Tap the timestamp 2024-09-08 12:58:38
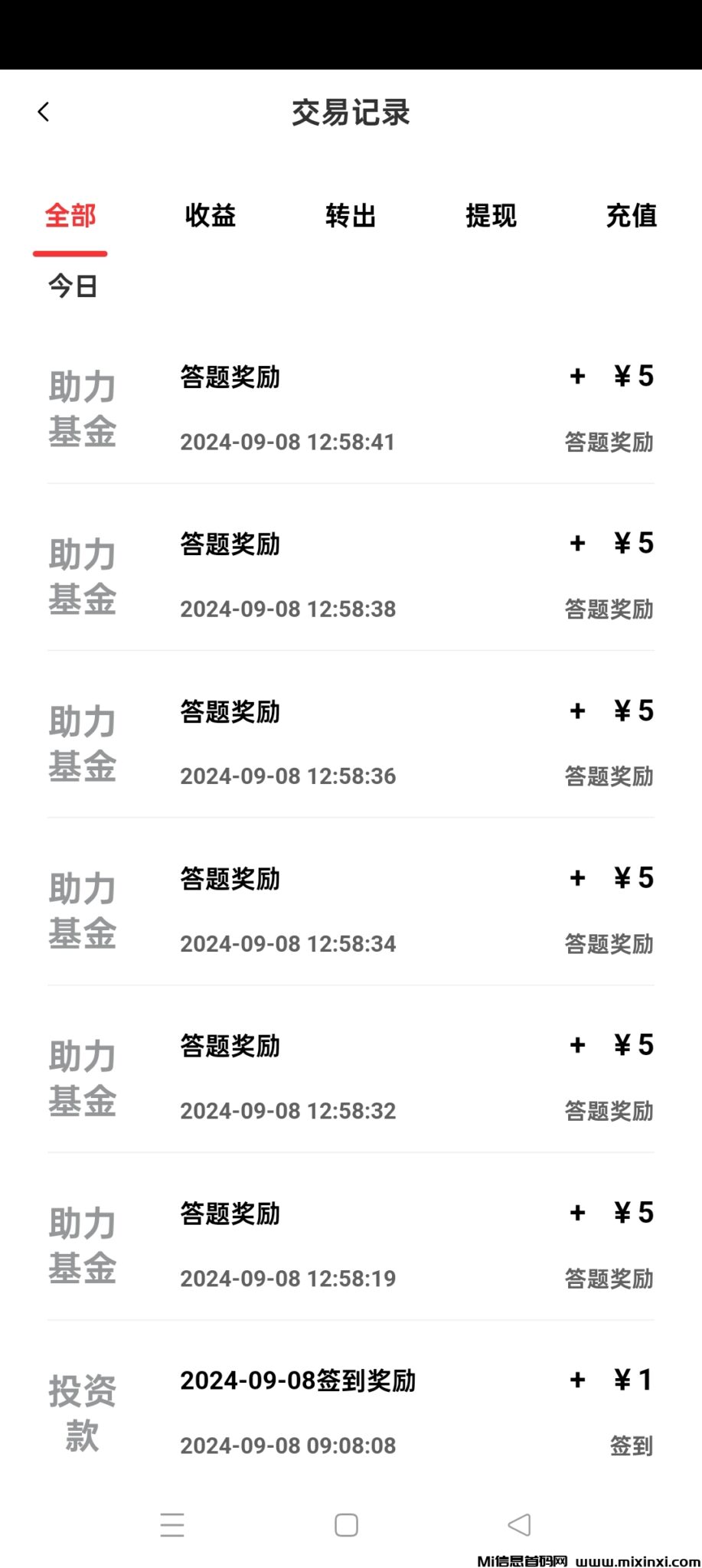The height and width of the screenshot is (1568, 702). (x=288, y=609)
